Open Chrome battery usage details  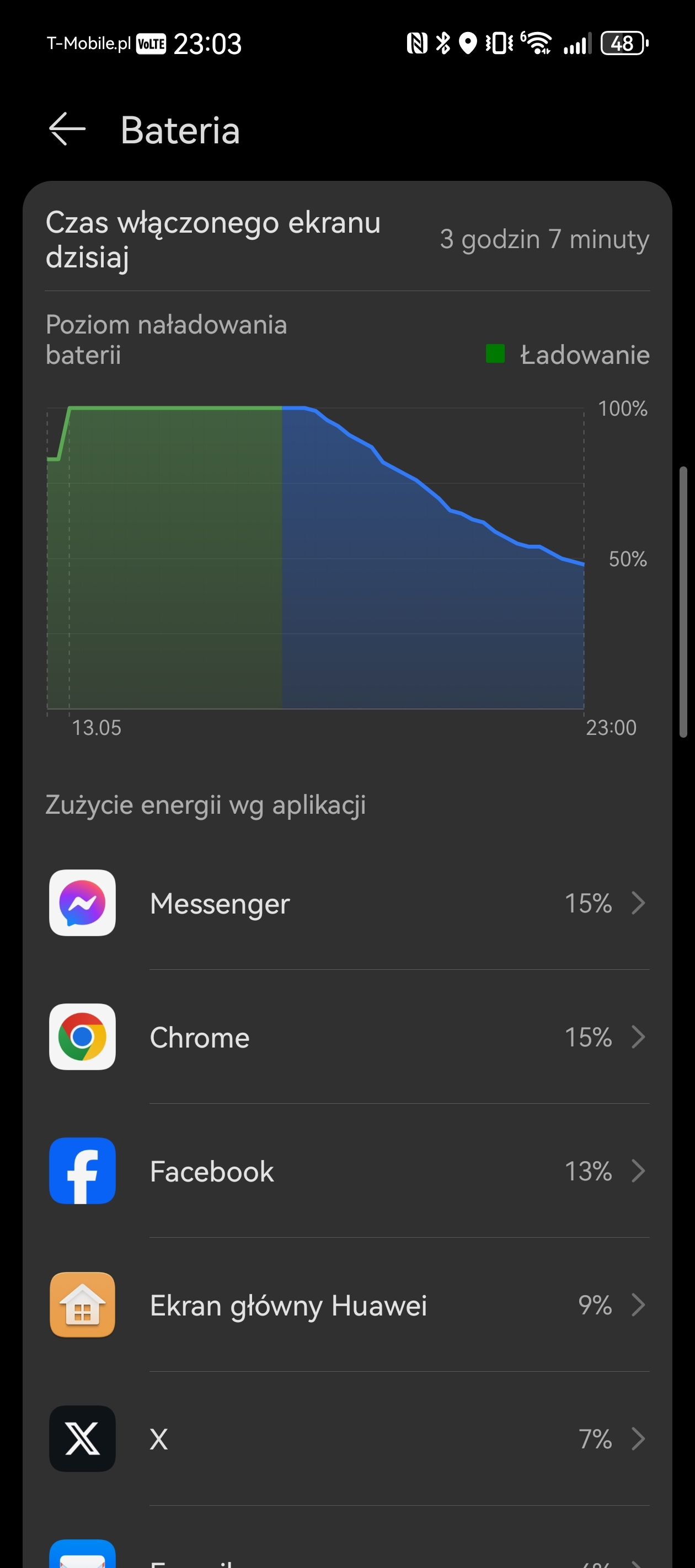348,1037
